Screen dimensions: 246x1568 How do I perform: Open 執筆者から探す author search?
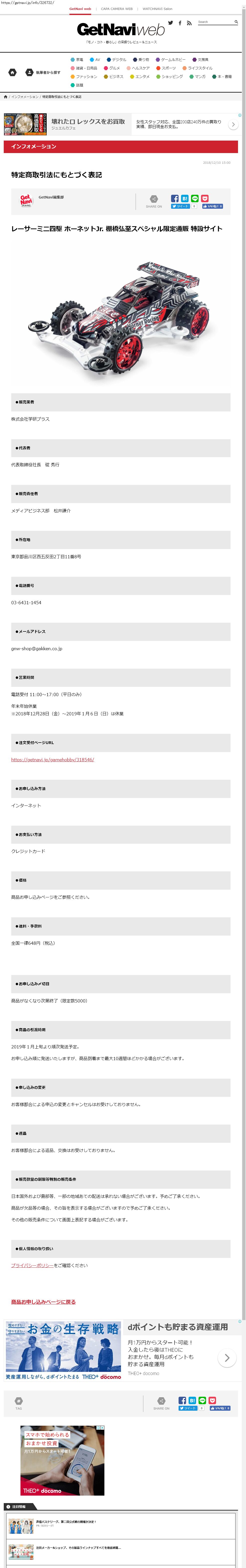pos(43,72)
